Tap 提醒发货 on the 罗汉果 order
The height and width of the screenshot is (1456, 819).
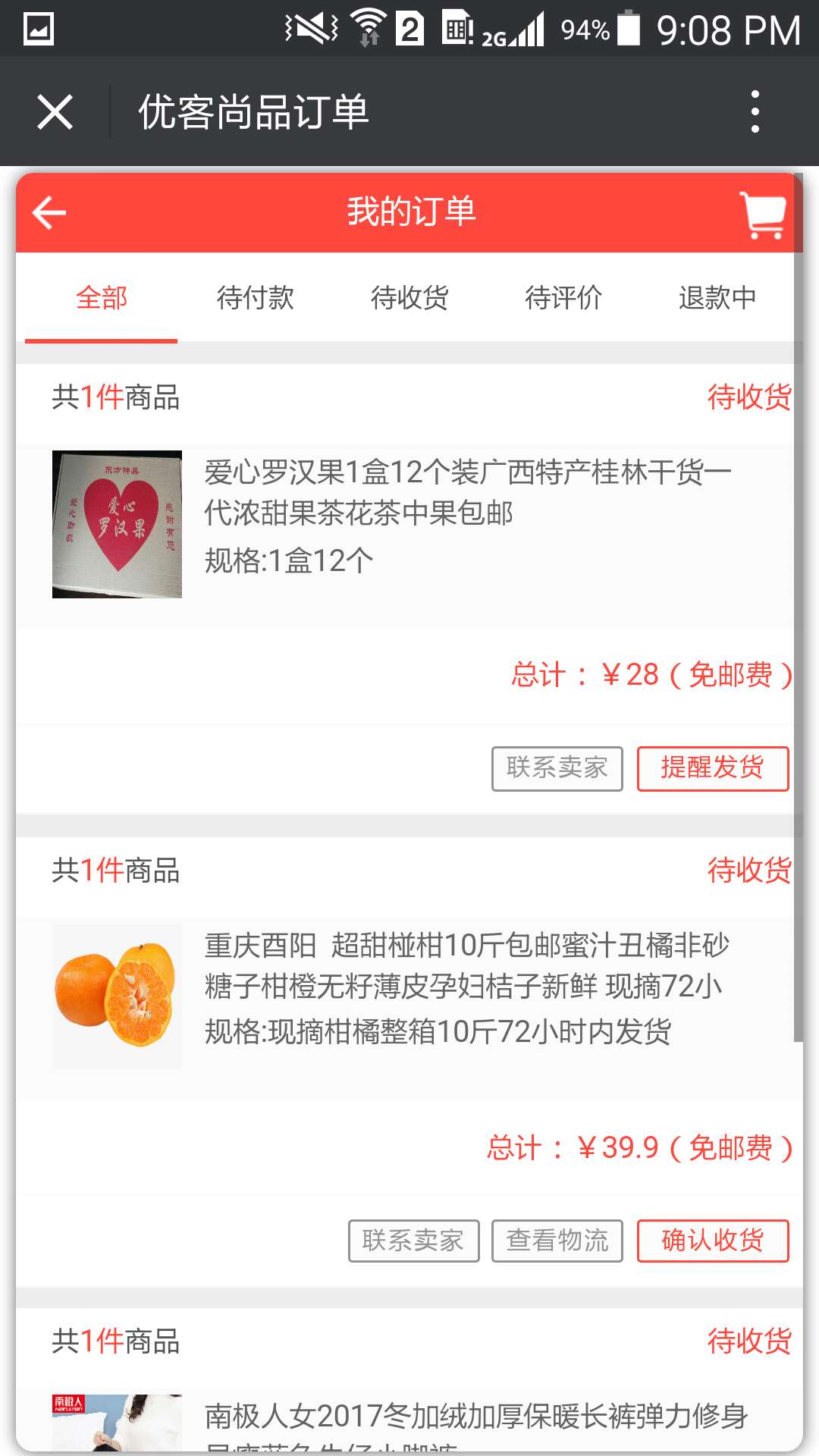[x=711, y=768]
